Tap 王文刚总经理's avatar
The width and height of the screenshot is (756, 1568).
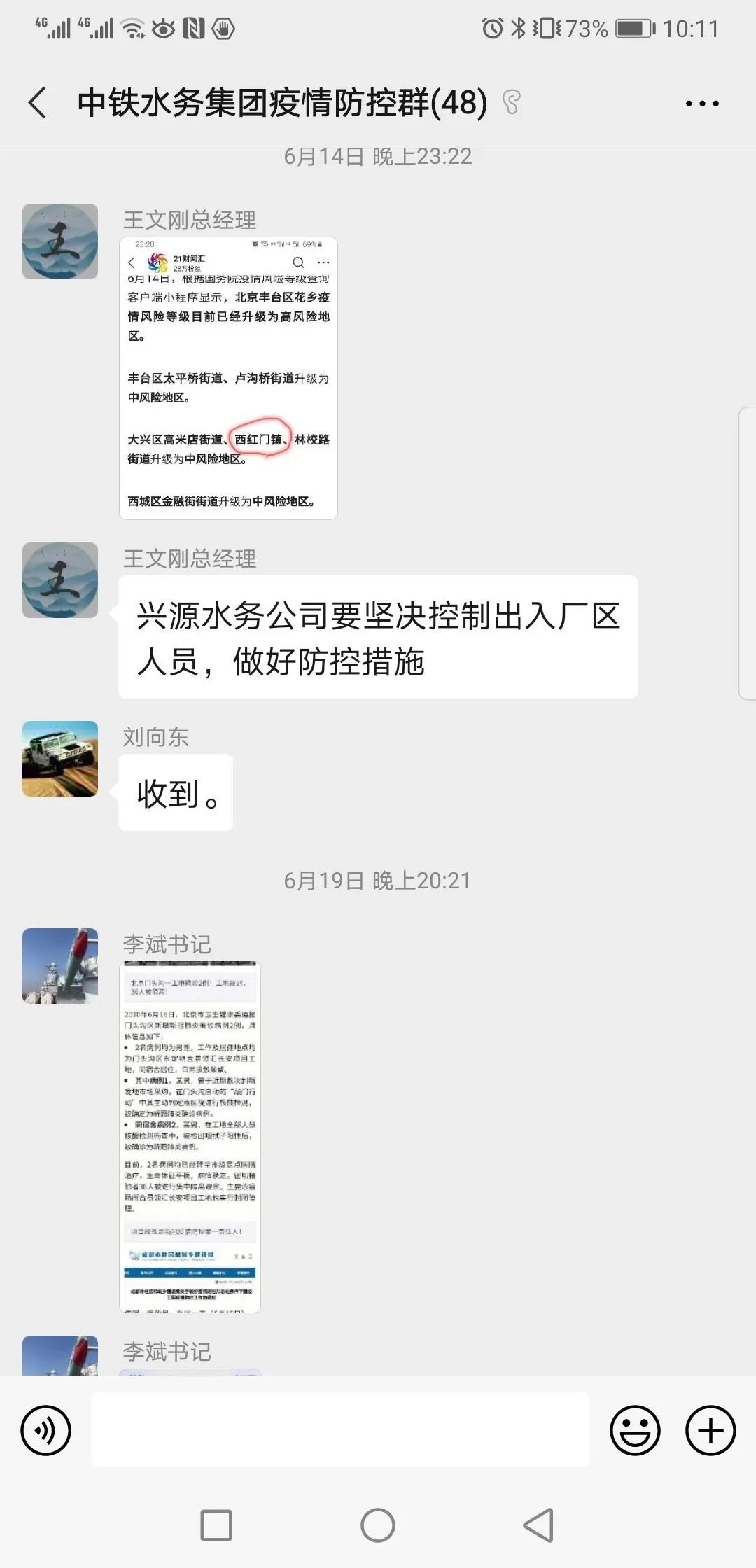coord(59,239)
